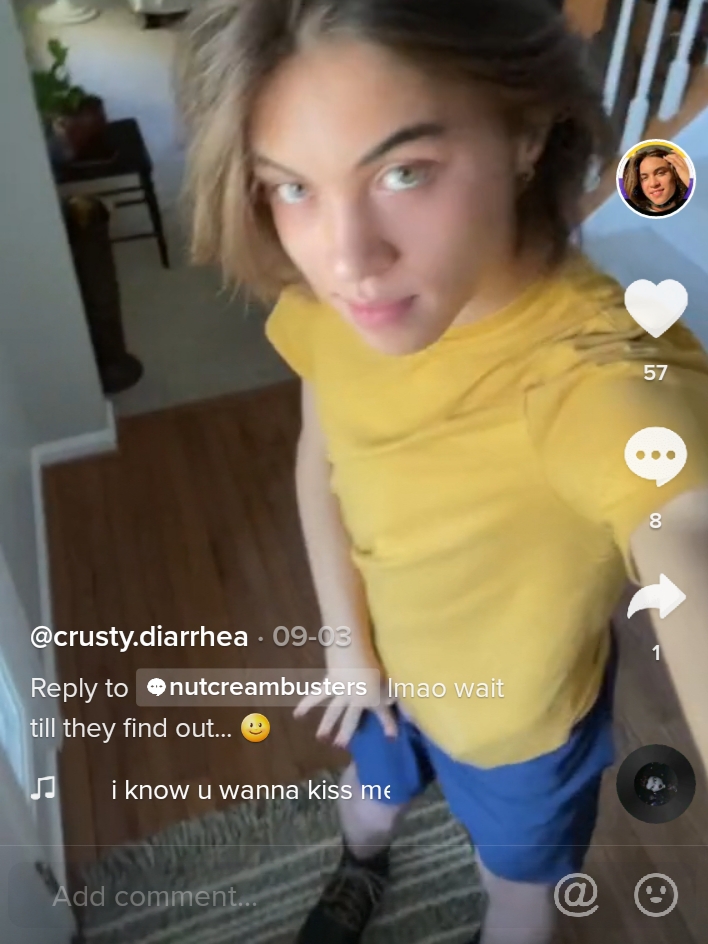Mention someone with the @ icon
This screenshot has width=708, height=944.
pos(576,895)
